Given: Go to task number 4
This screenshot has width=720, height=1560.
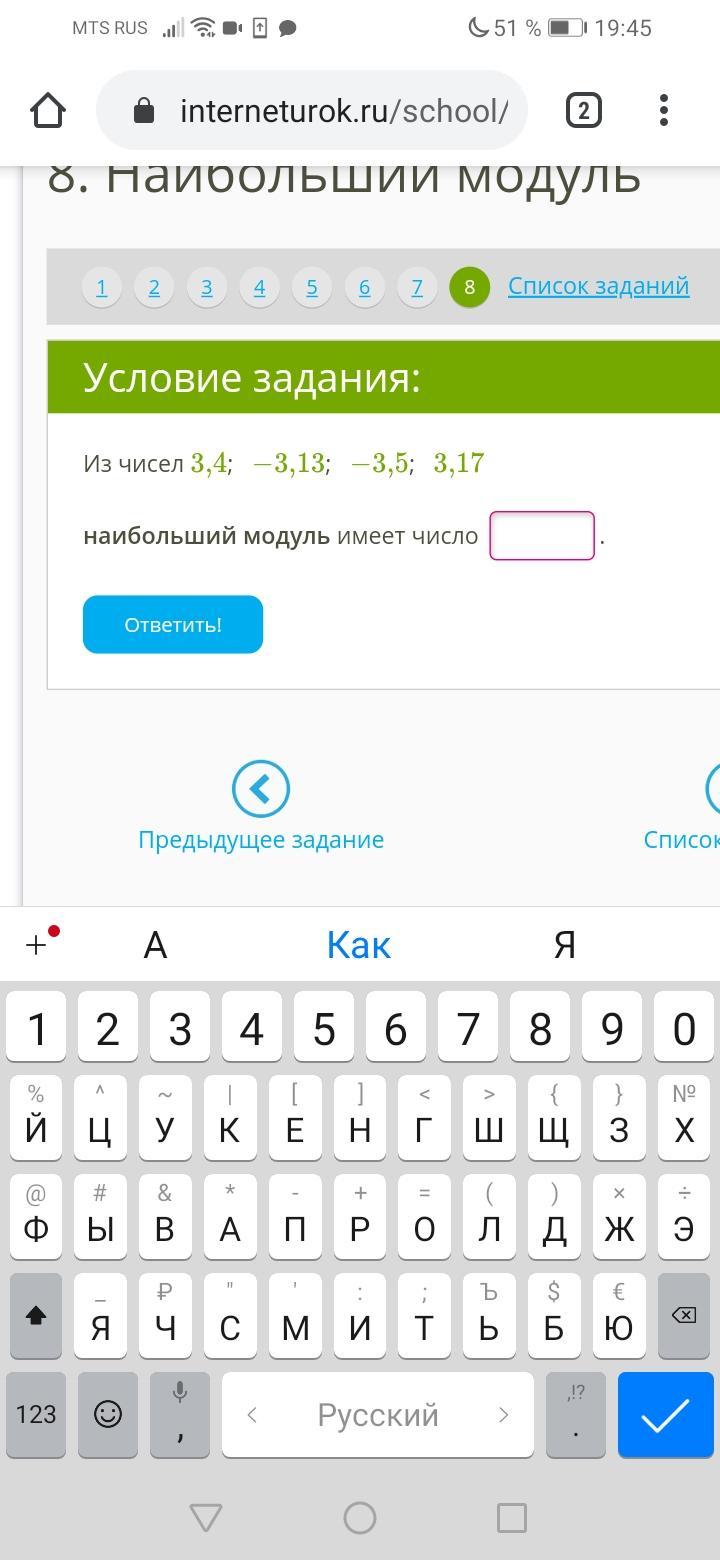Looking at the screenshot, I should coord(259,287).
